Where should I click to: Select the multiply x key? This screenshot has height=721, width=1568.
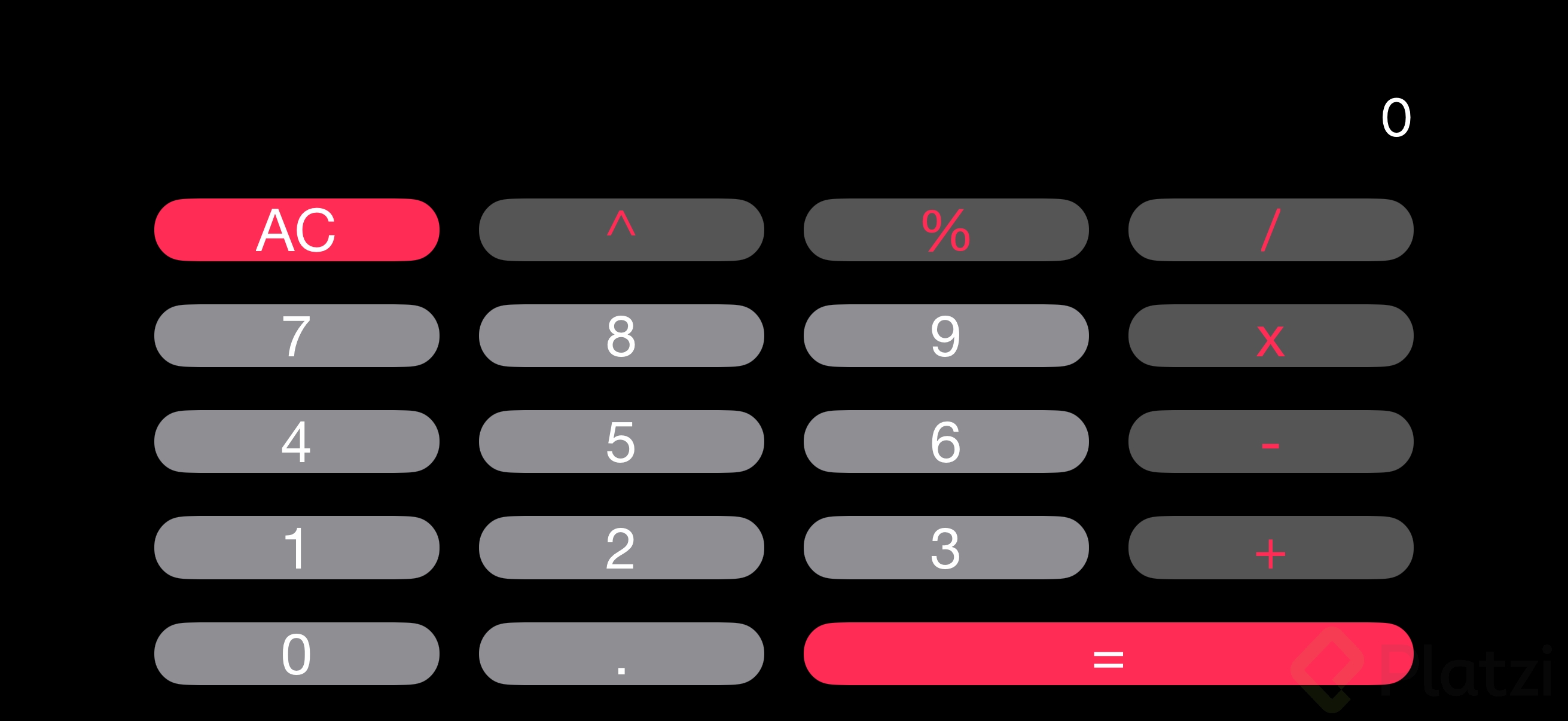click(1270, 336)
